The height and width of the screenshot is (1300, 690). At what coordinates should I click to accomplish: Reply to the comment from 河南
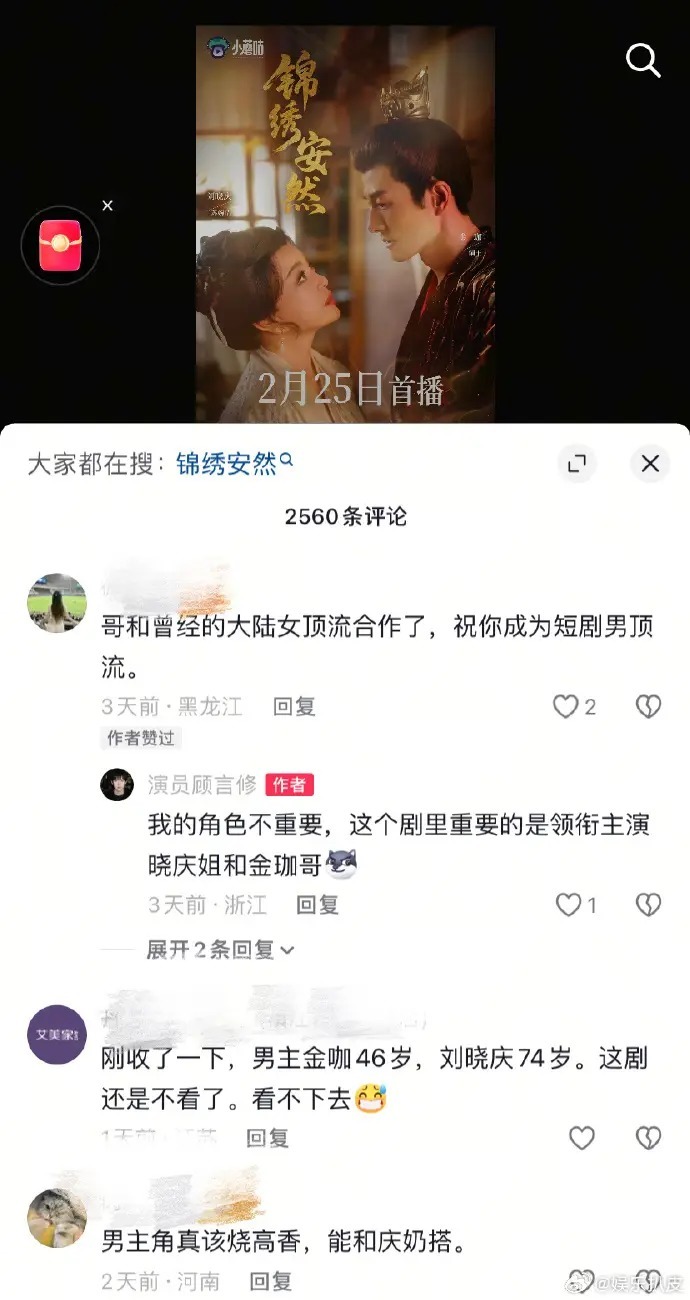[270, 1280]
